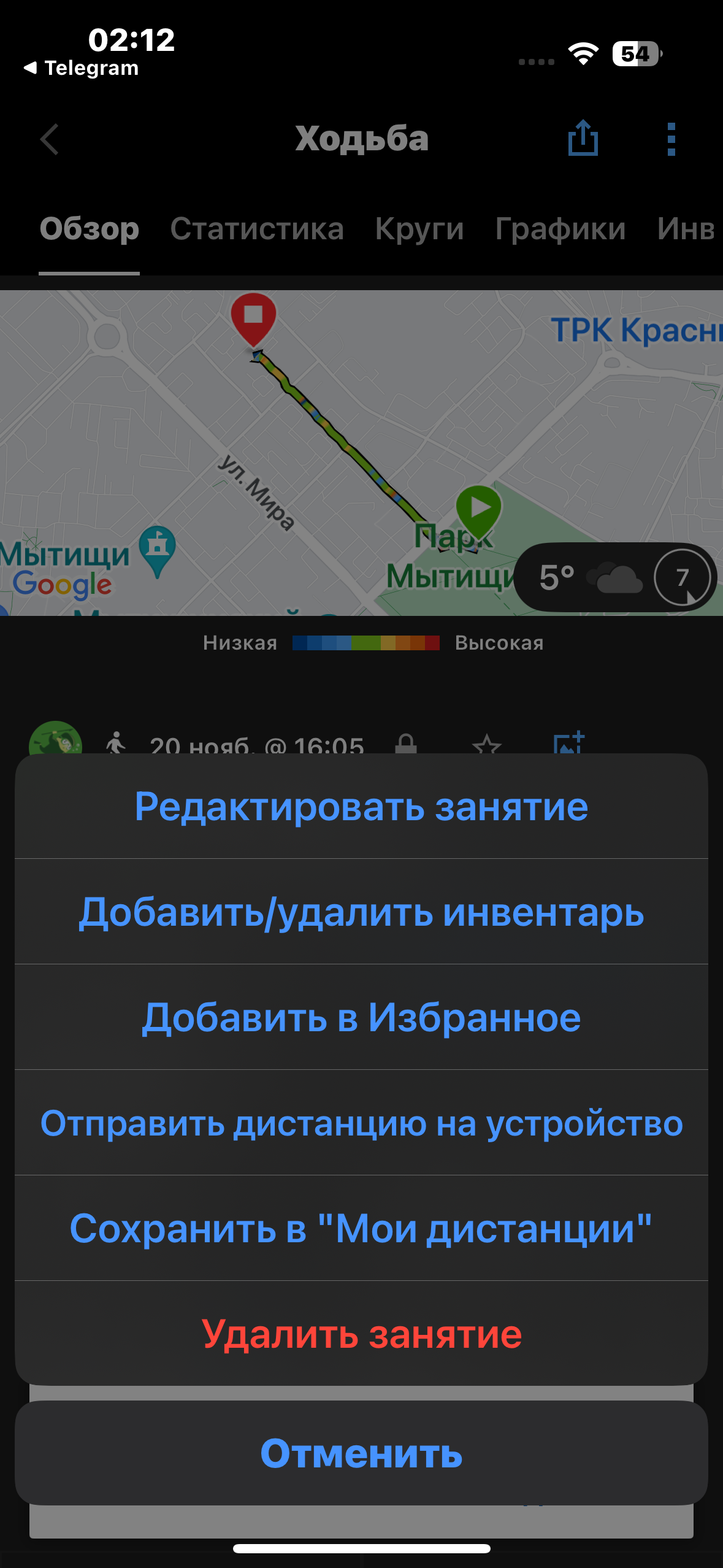Return to Telegram via status bar link
Viewport: 723px width, 1568px height.
(x=82, y=68)
